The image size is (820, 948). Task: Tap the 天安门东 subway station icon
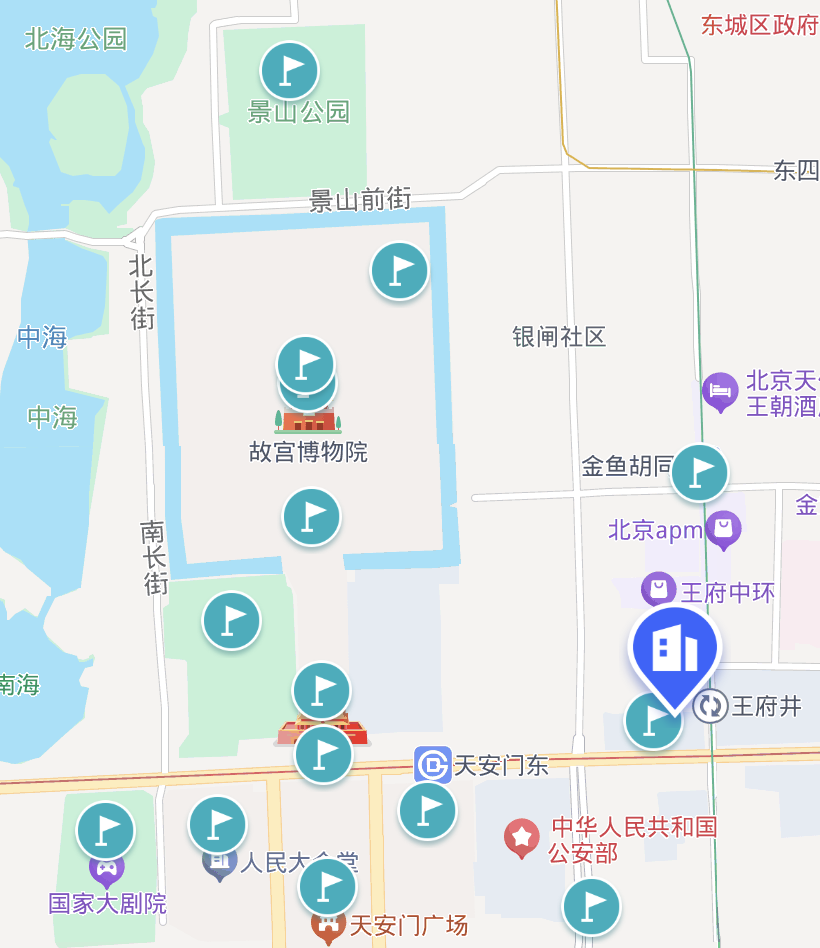click(433, 766)
